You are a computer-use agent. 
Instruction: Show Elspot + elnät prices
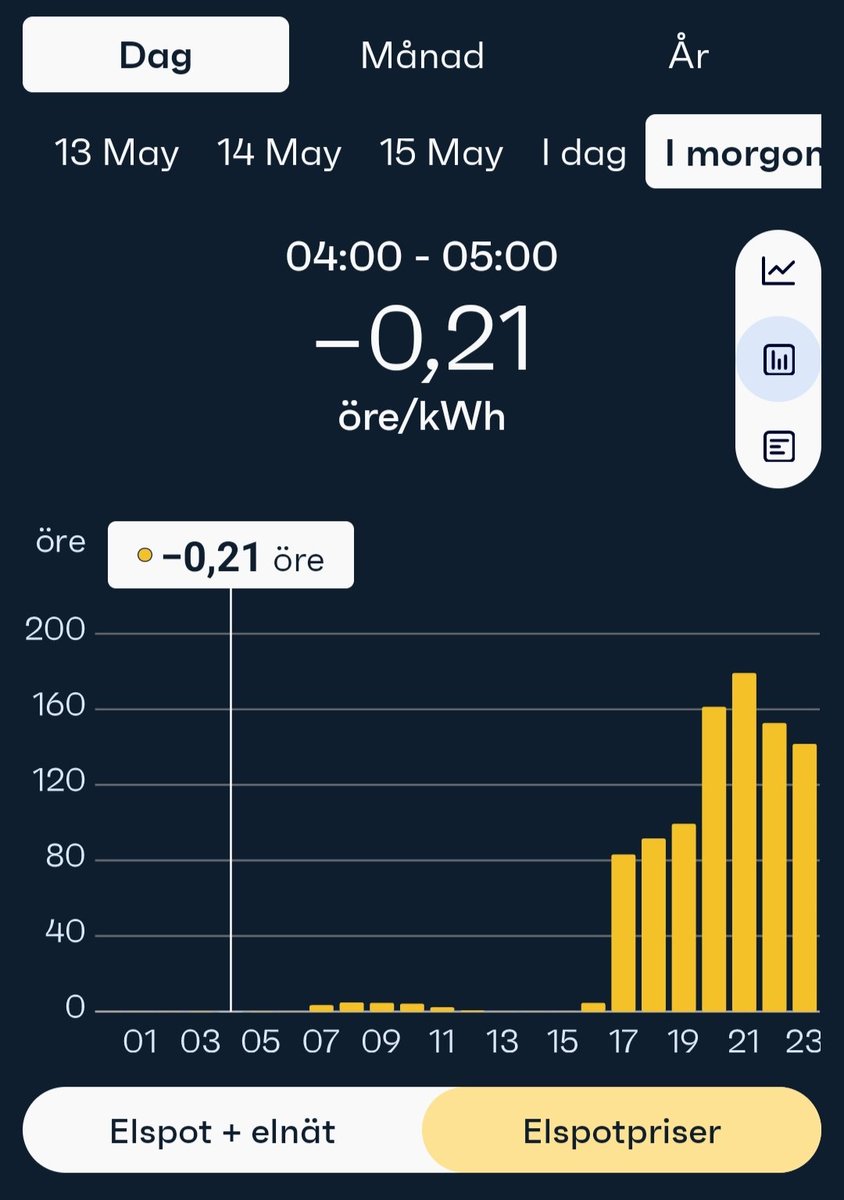point(222,1132)
